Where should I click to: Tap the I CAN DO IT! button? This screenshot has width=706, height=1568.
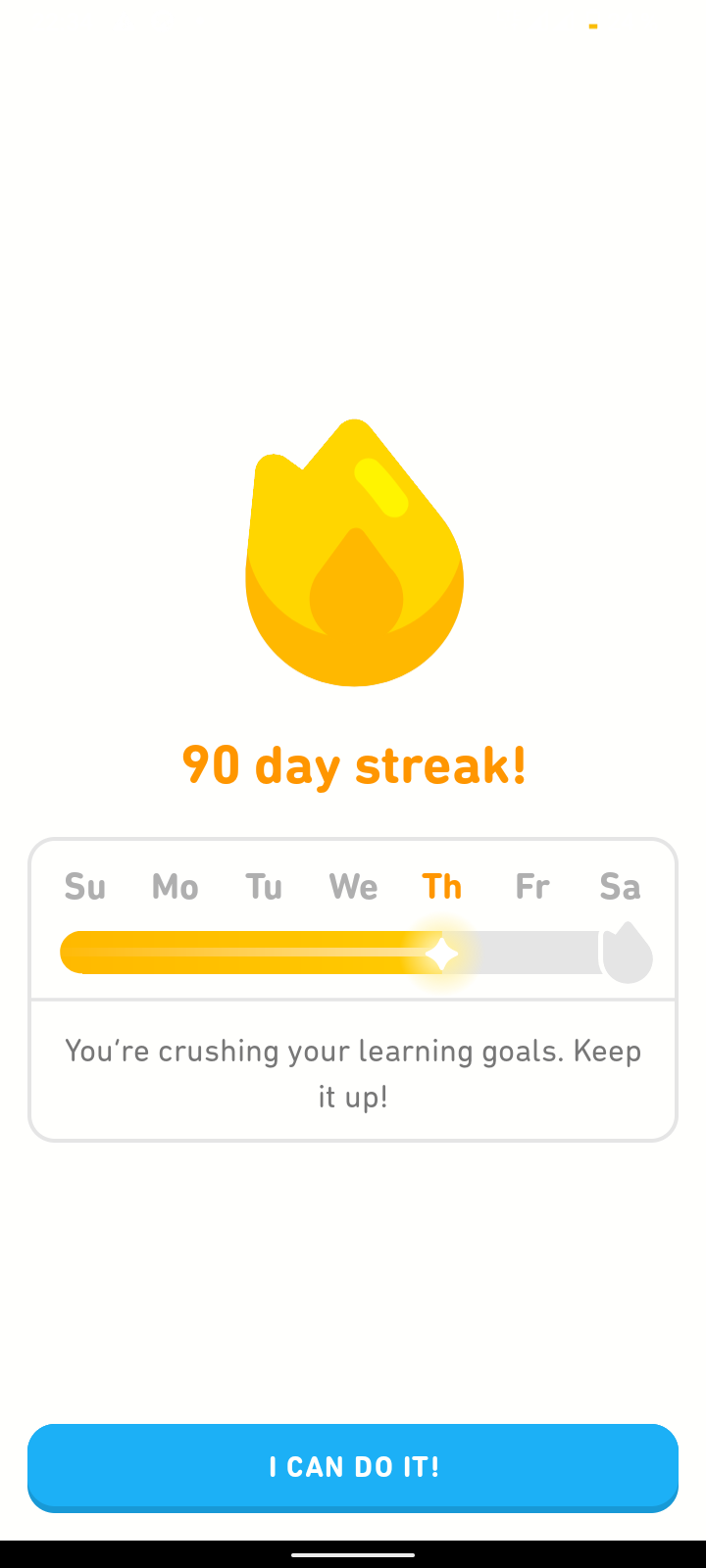(x=353, y=1466)
